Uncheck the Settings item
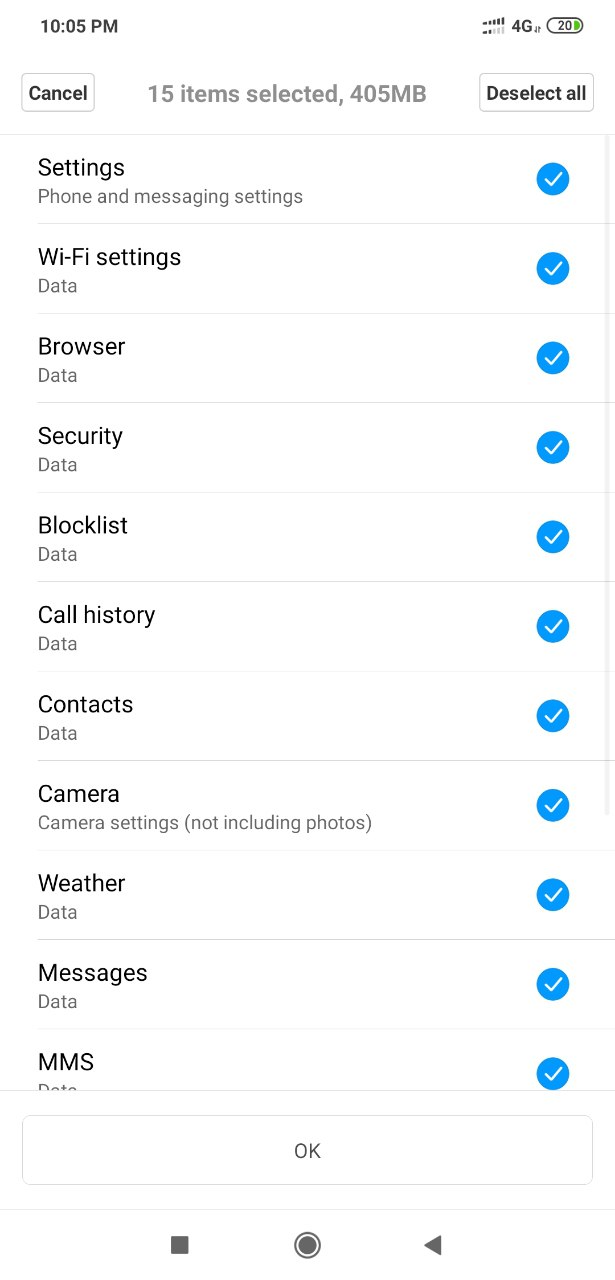The height and width of the screenshot is (1280, 615). pyautogui.click(x=553, y=179)
